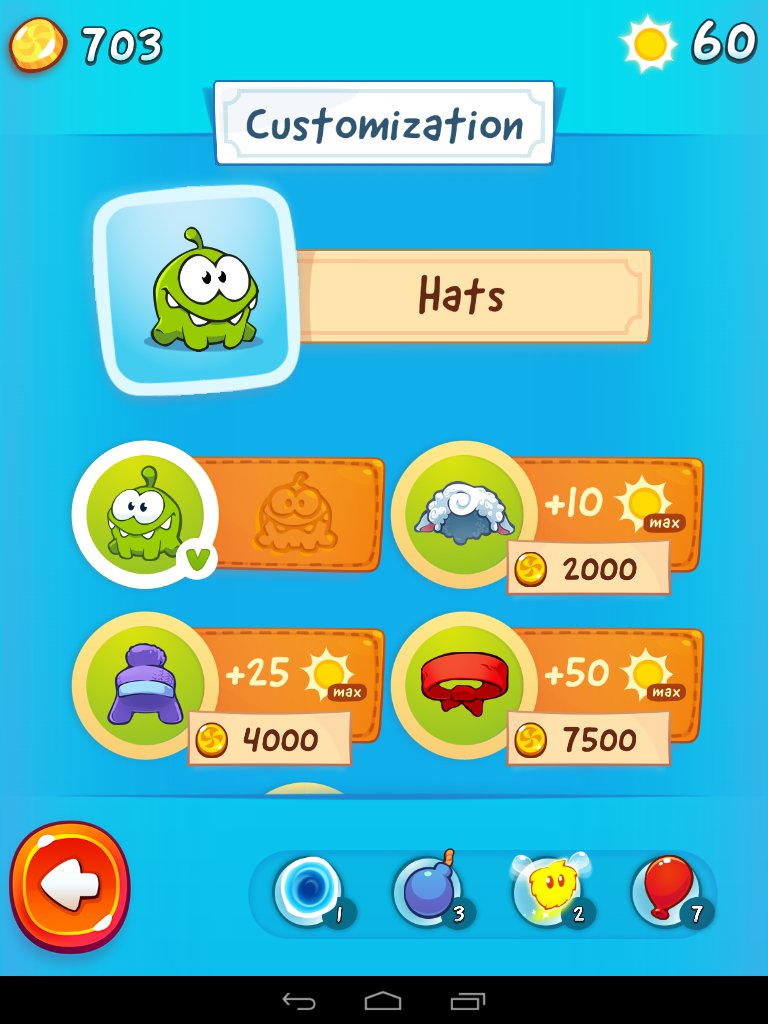The height and width of the screenshot is (1024, 768).
Task: Open the Hats category banner
Action: tap(474, 296)
